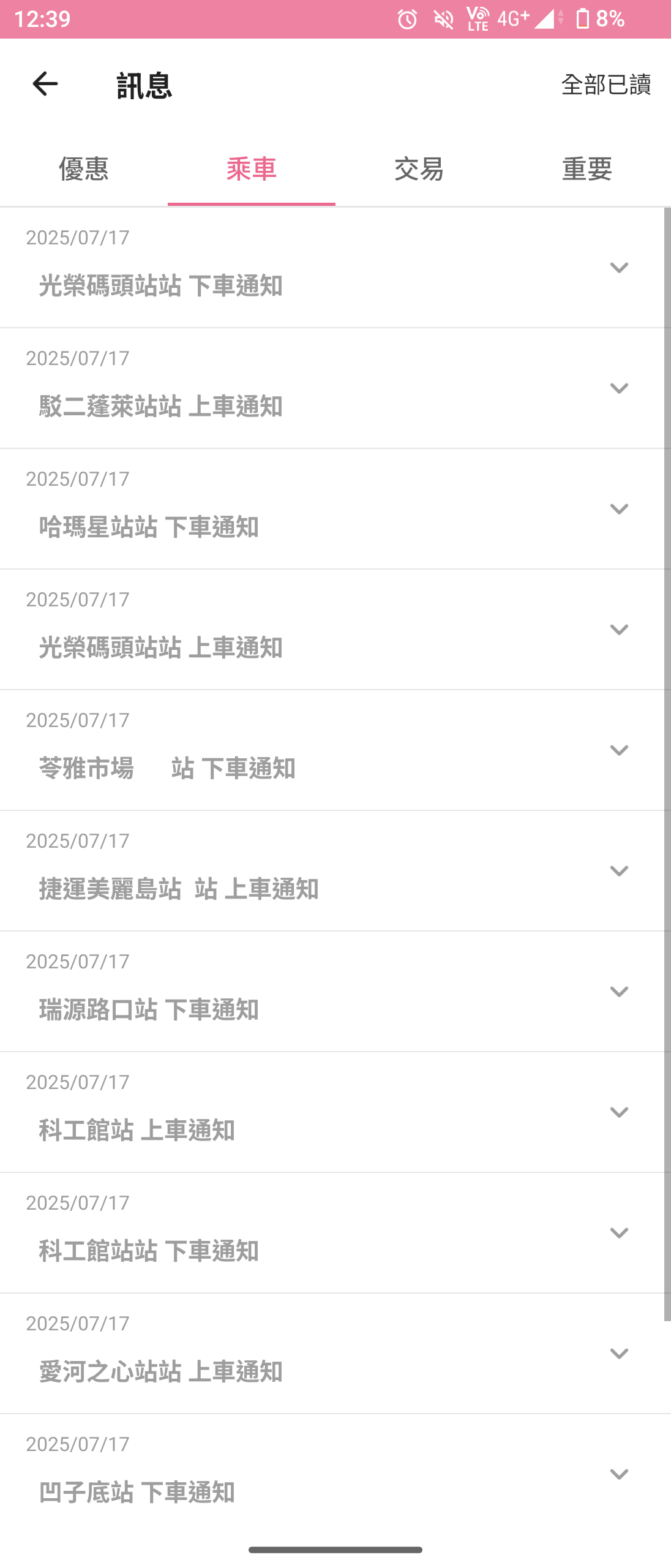671x1568 pixels.
Task: Switch to the 重要 tab
Action: click(x=587, y=168)
